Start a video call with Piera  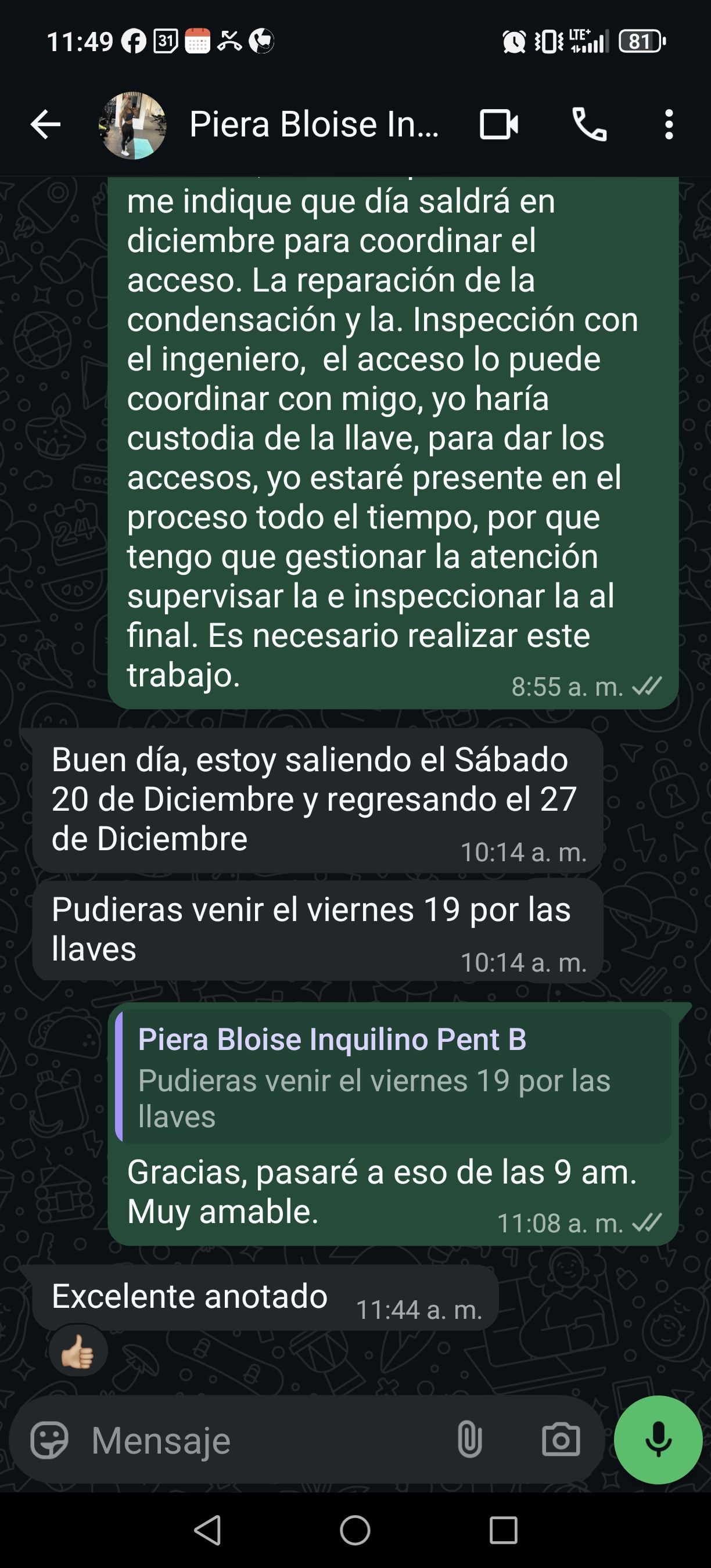[498, 125]
